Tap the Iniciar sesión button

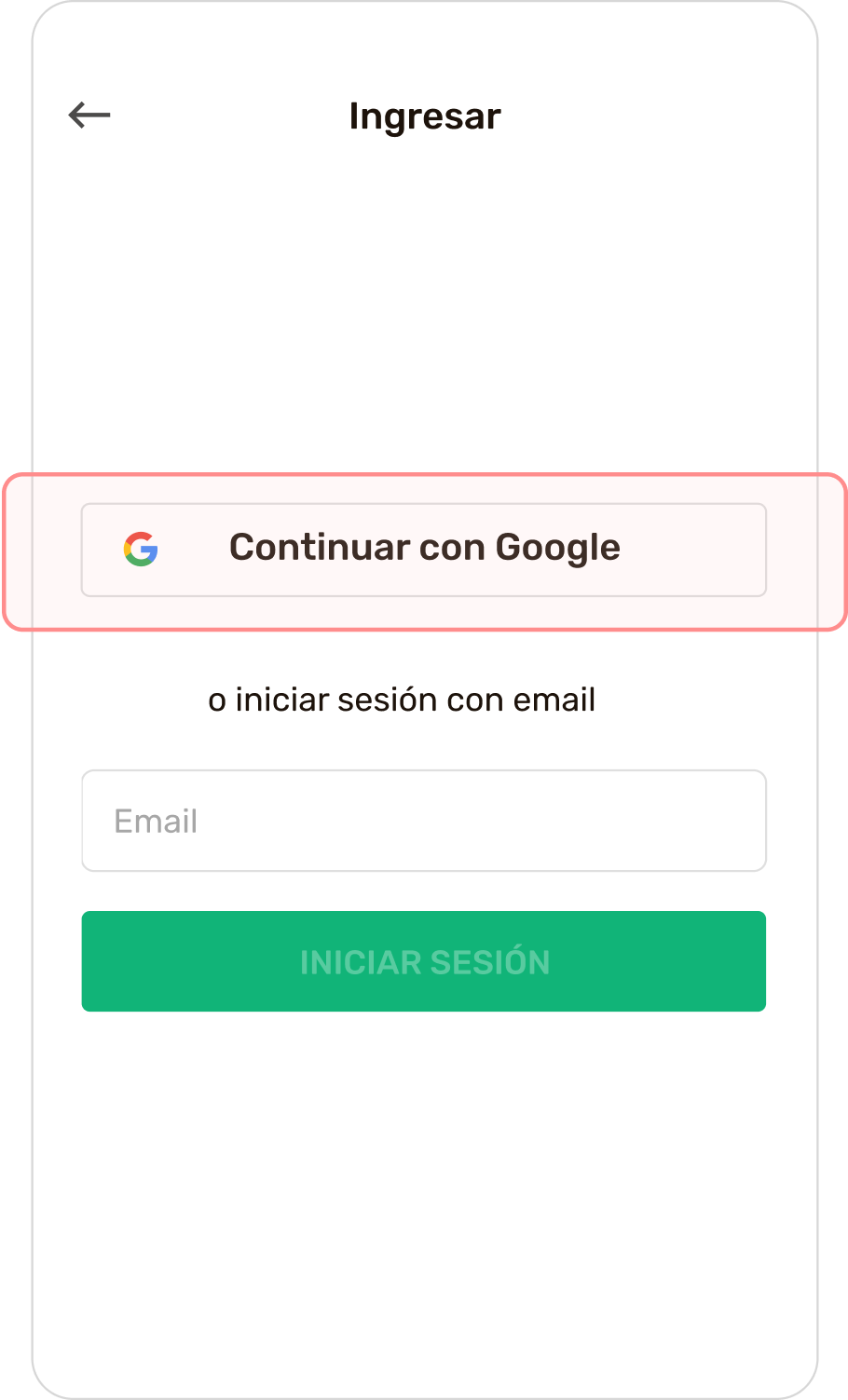point(424,961)
